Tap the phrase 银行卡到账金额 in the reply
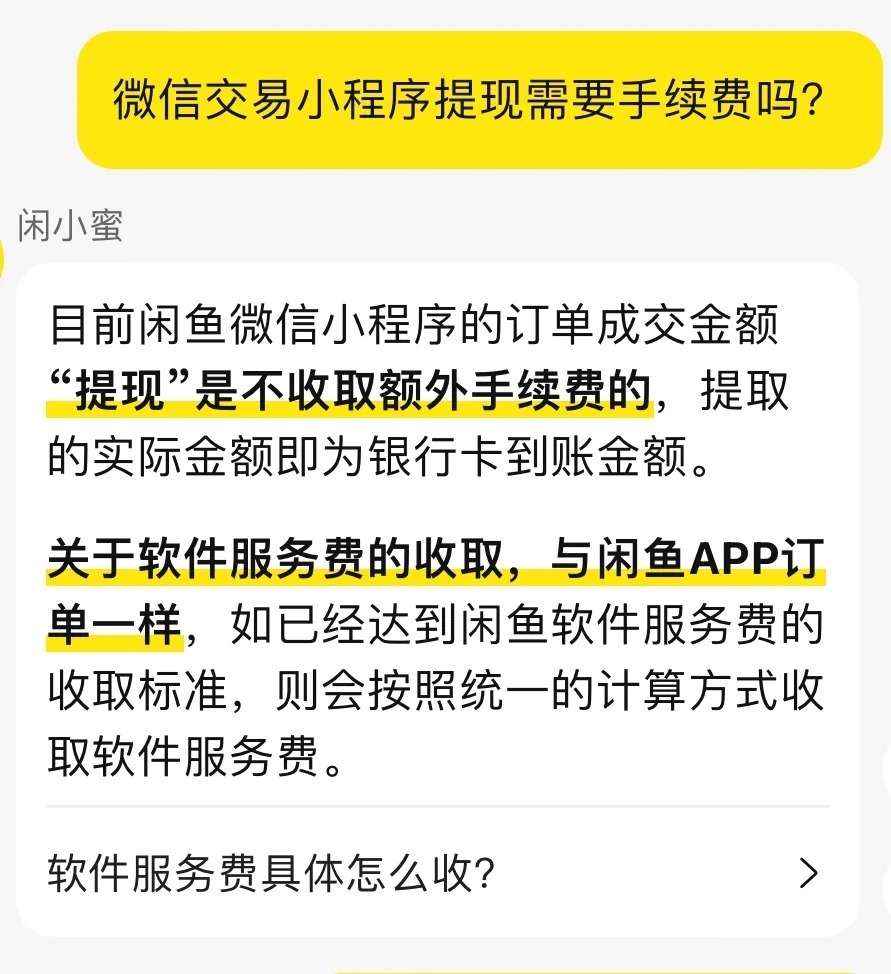This screenshot has height=974, width=891. click(520, 457)
